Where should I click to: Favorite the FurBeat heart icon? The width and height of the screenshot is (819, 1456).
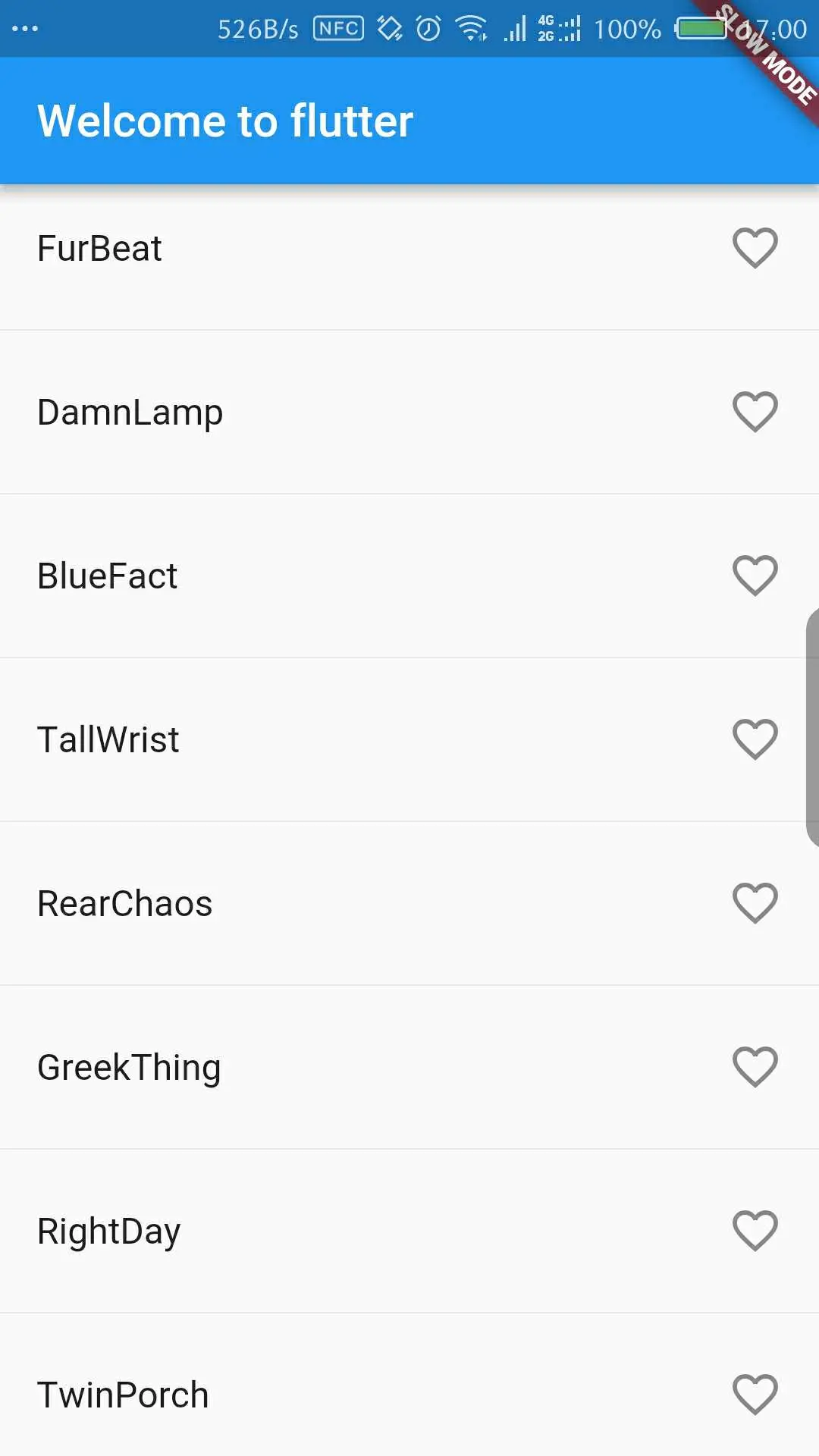[x=755, y=248]
